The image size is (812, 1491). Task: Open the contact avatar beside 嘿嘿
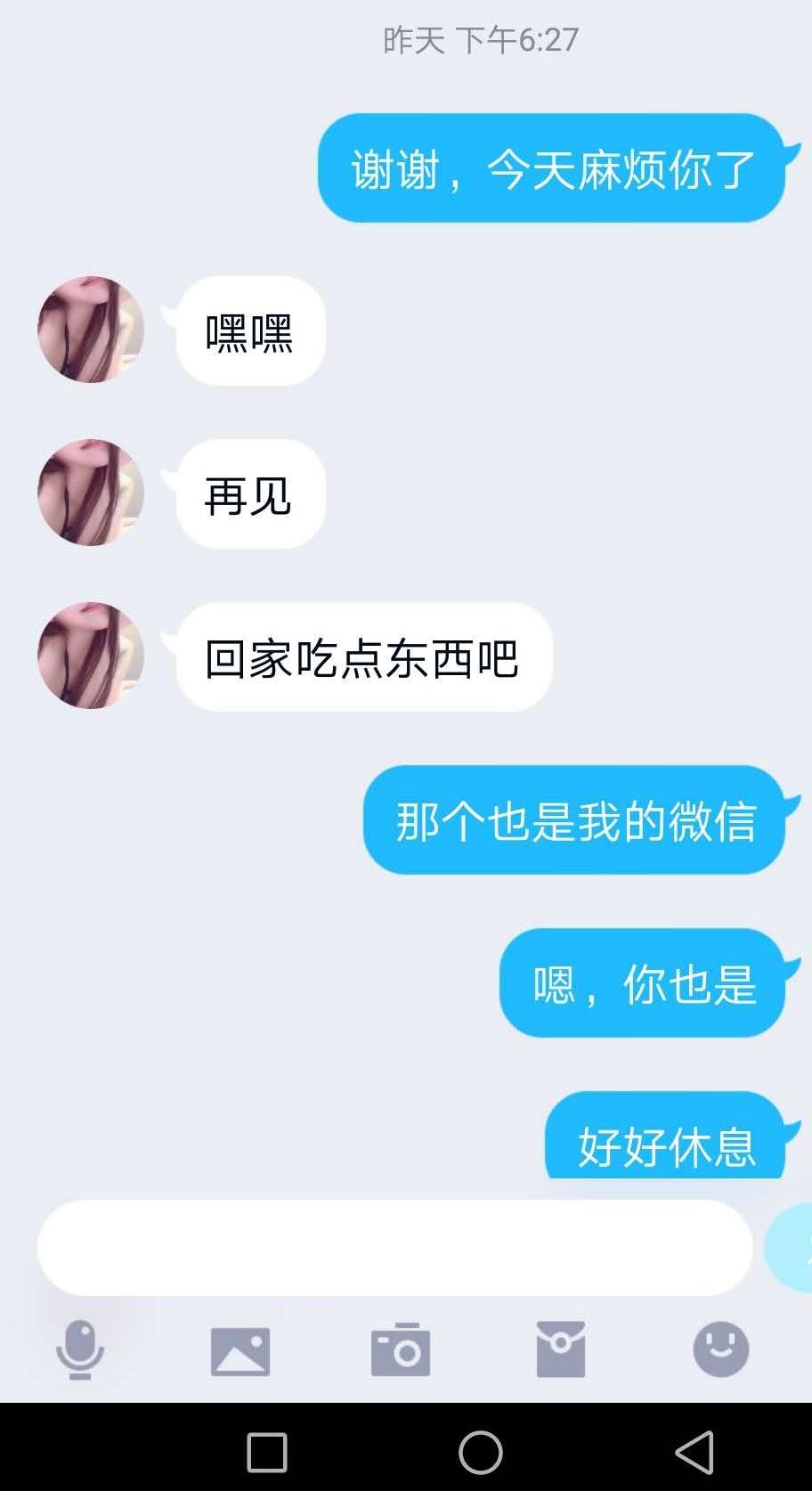[x=91, y=330]
